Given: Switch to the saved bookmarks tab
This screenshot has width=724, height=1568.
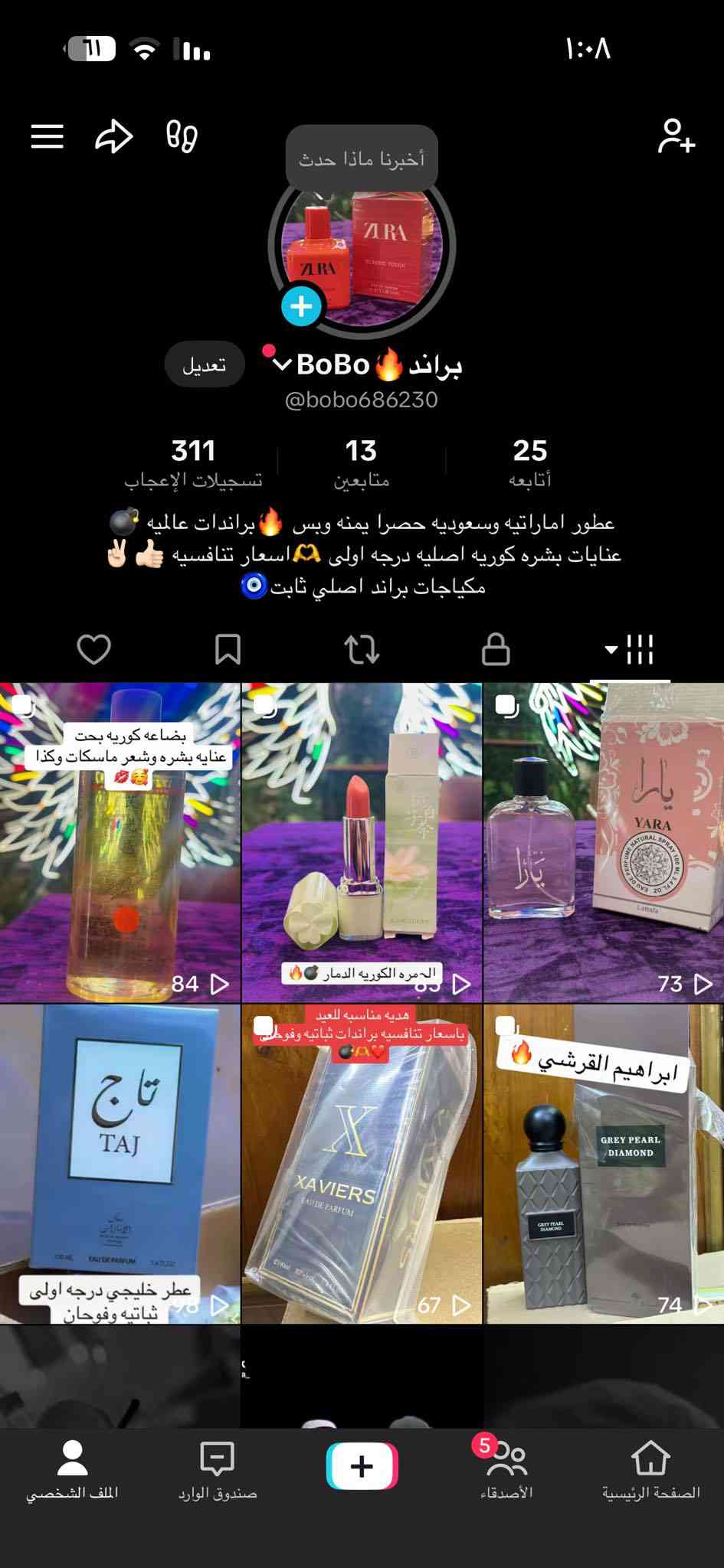Looking at the screenshot, I should click(228, 650).
